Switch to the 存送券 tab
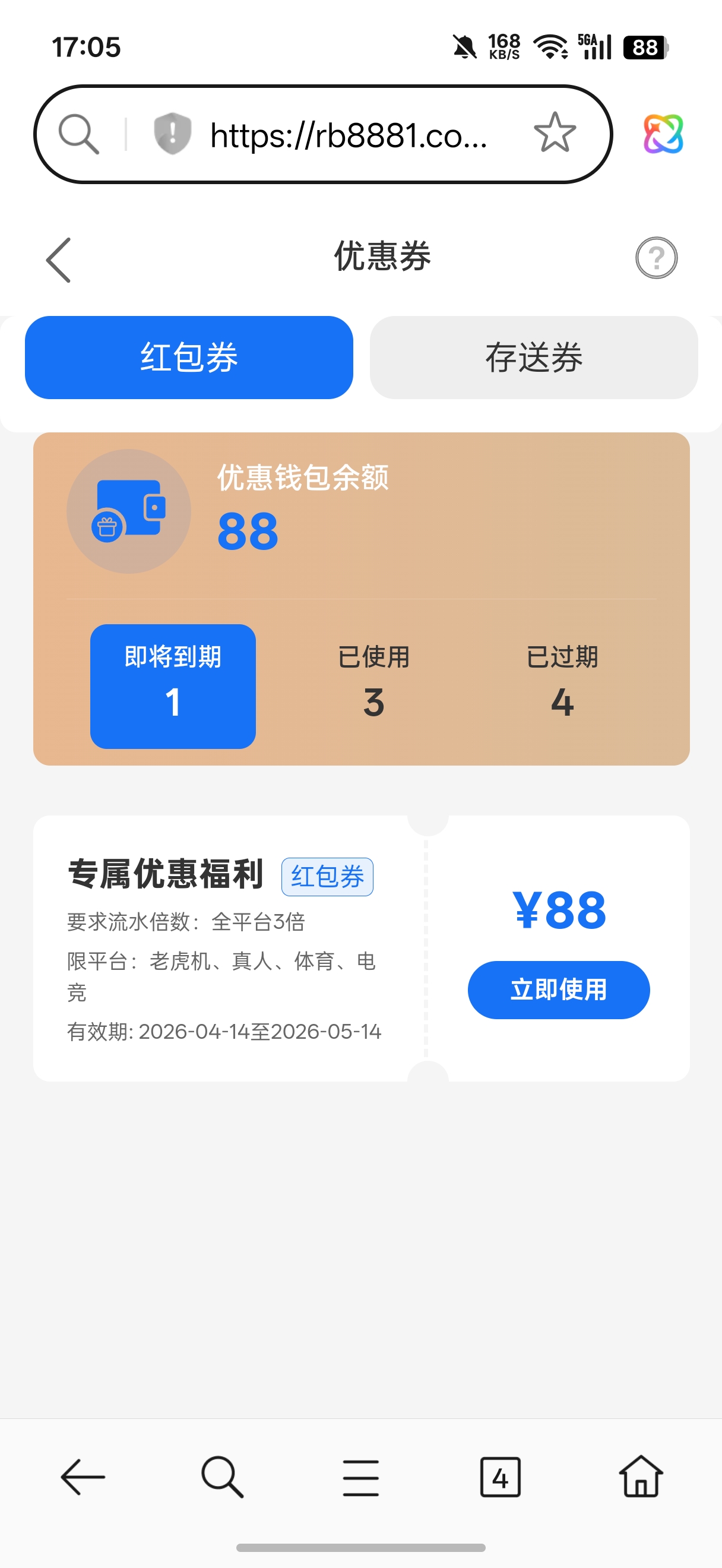 click(533, 358)
